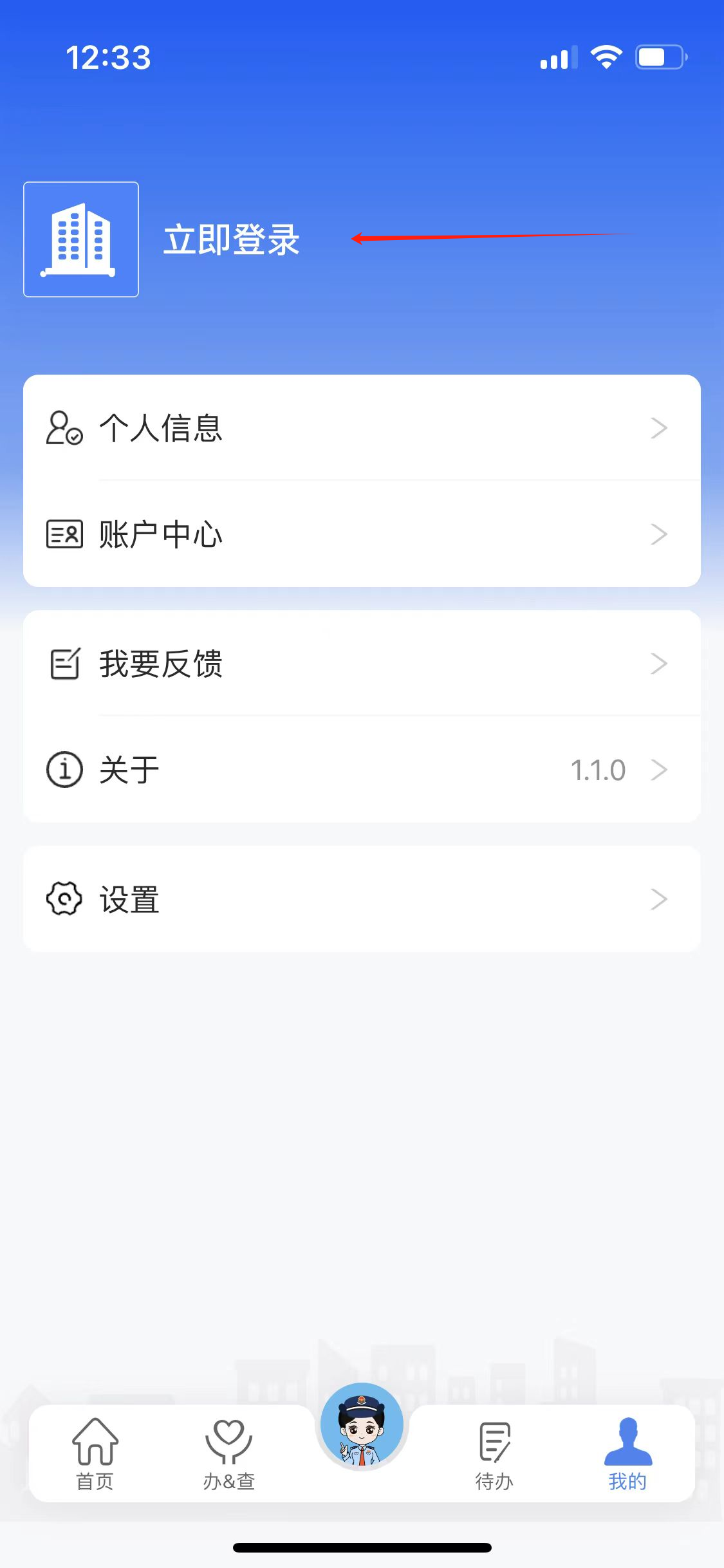
Task: Open 设置 settings
Action: (x=361, y=899)
